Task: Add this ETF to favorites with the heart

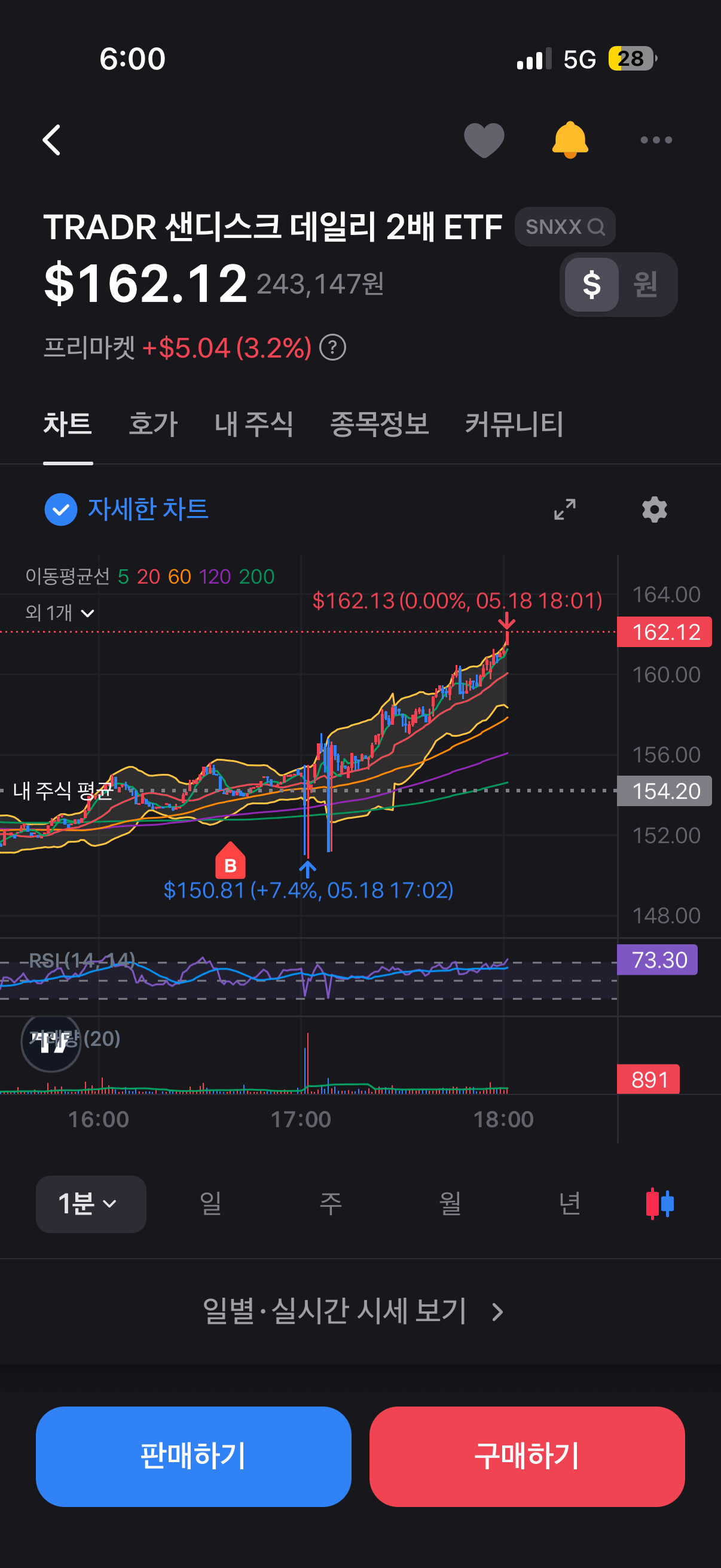Action: (484, 140)
